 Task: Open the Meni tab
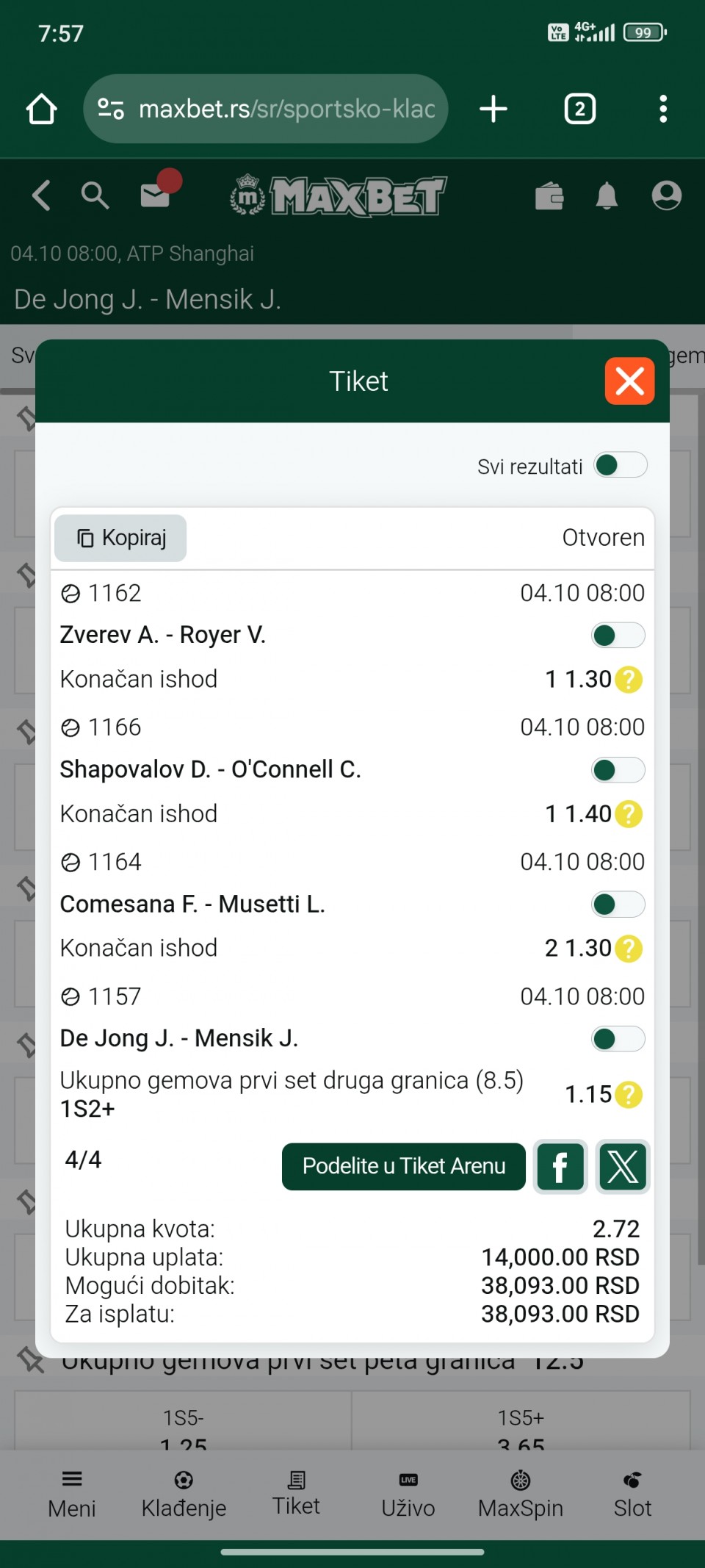point(72,1495)
